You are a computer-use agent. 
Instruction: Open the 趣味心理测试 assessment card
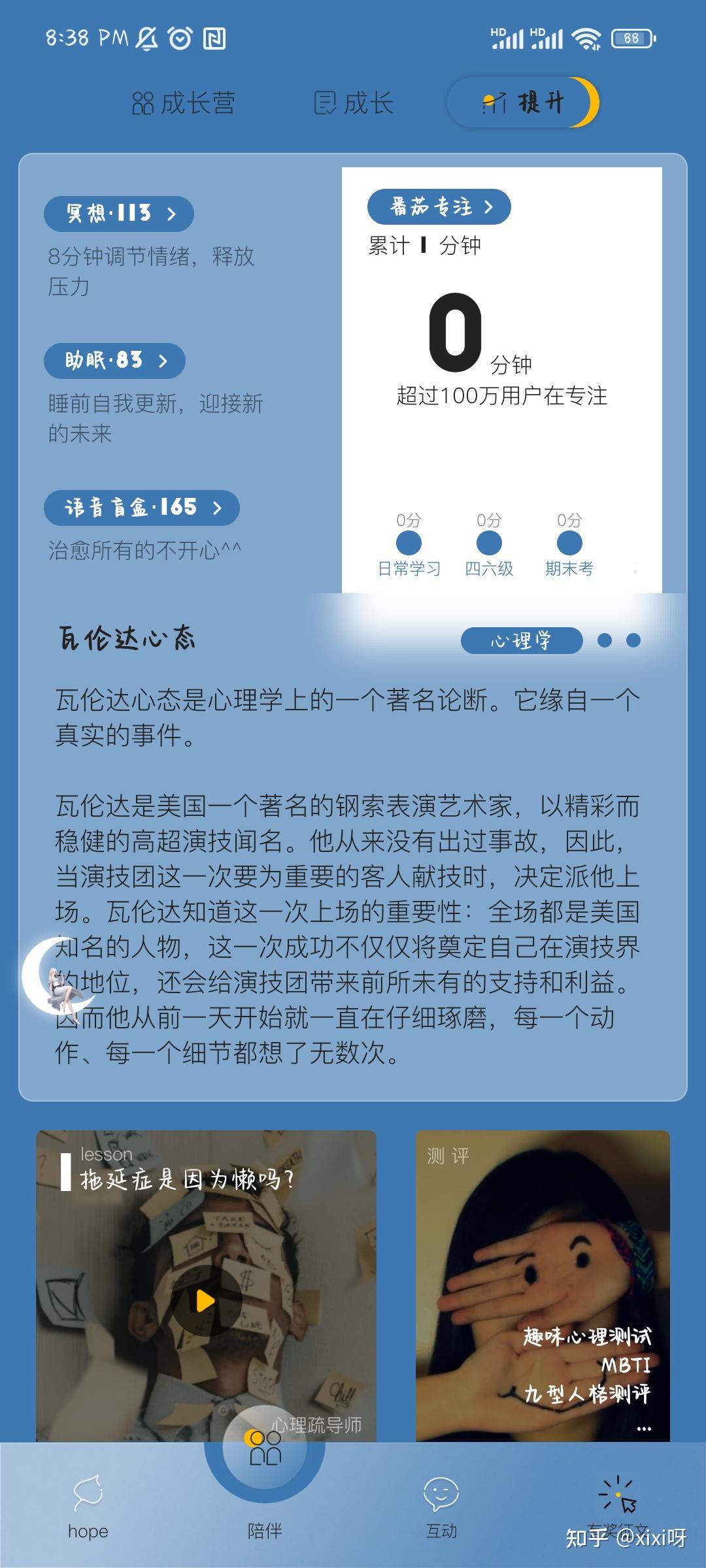(x=543, y=1285)
